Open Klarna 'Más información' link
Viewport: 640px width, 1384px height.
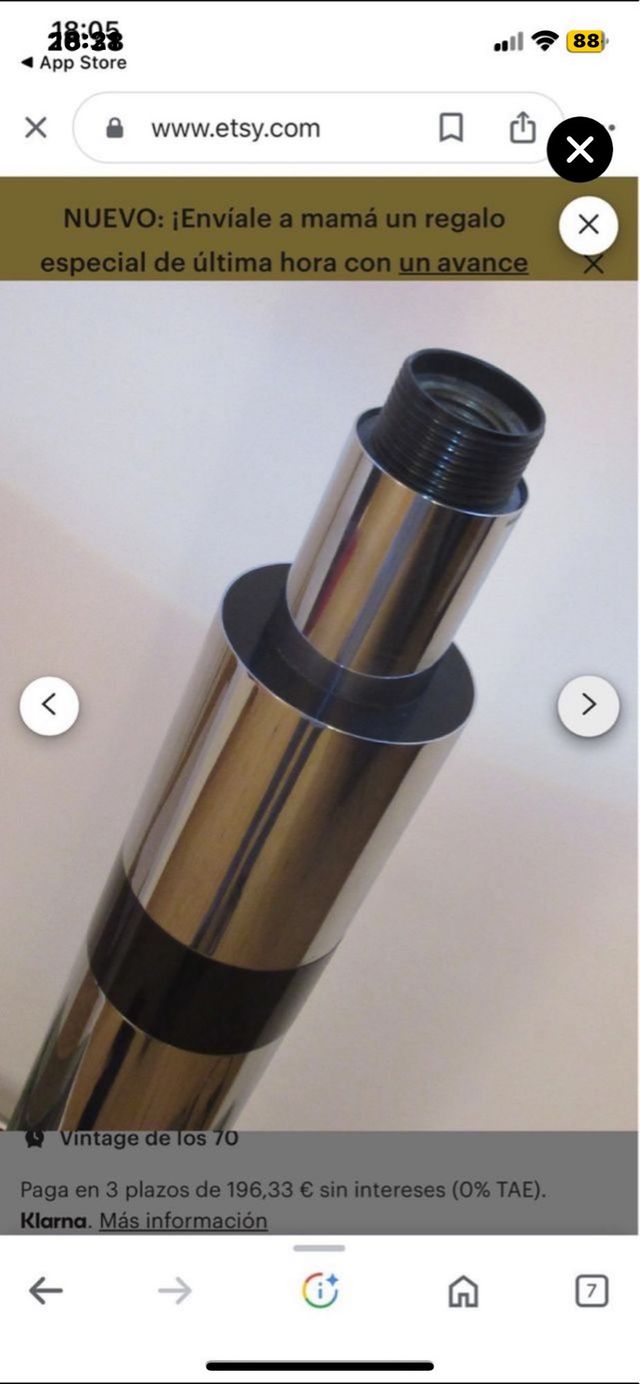[183, 1221]
